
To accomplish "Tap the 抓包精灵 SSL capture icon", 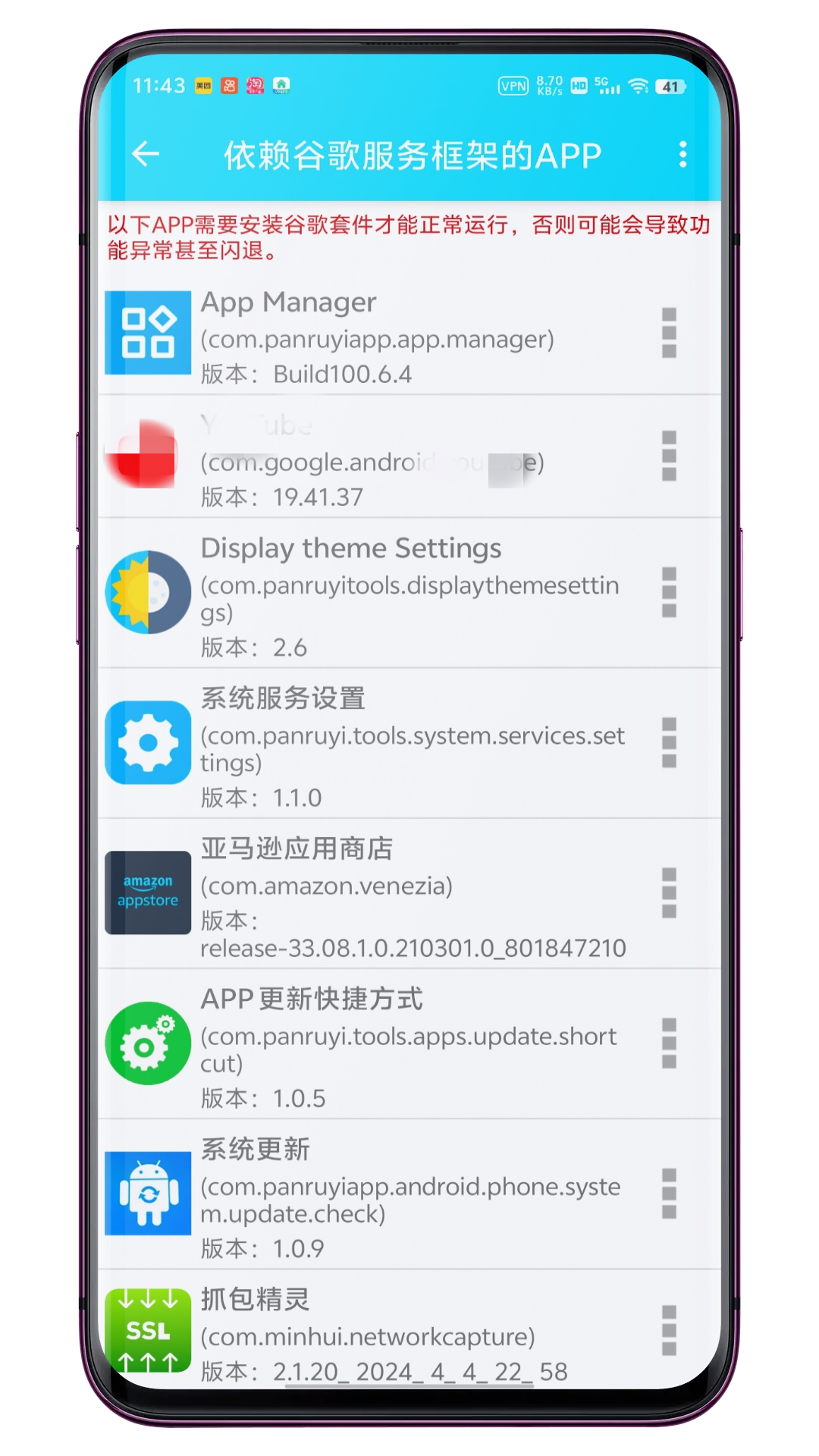I will coord(147,1331).
